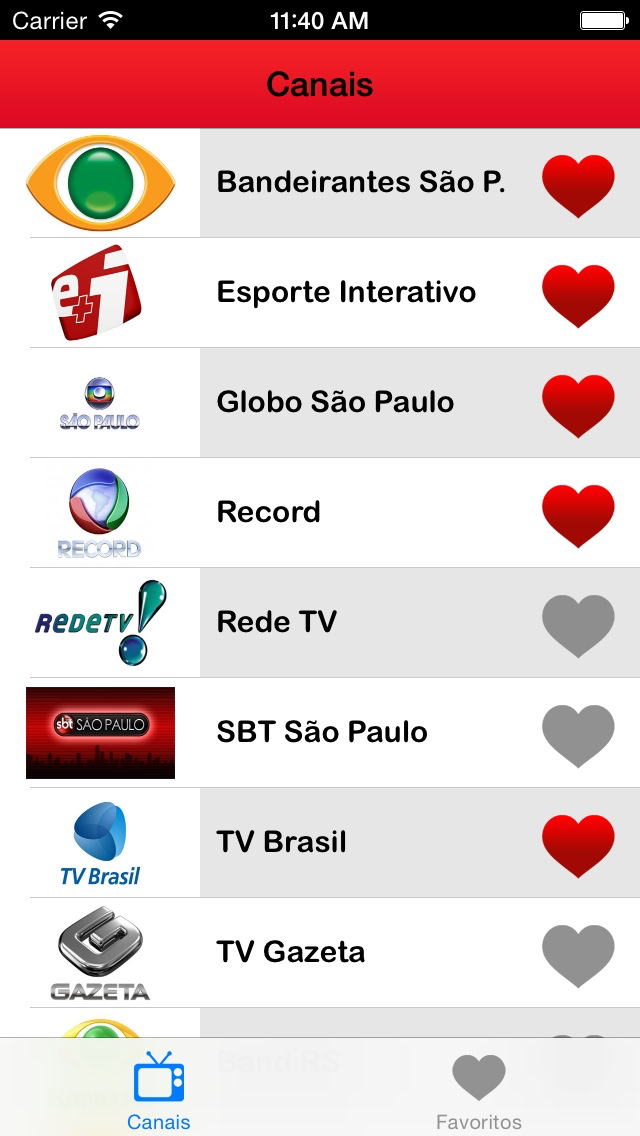640x1136 pixels.
Task: Favorite SBT São Paulo with the heart
Action: tap(578, 735)
